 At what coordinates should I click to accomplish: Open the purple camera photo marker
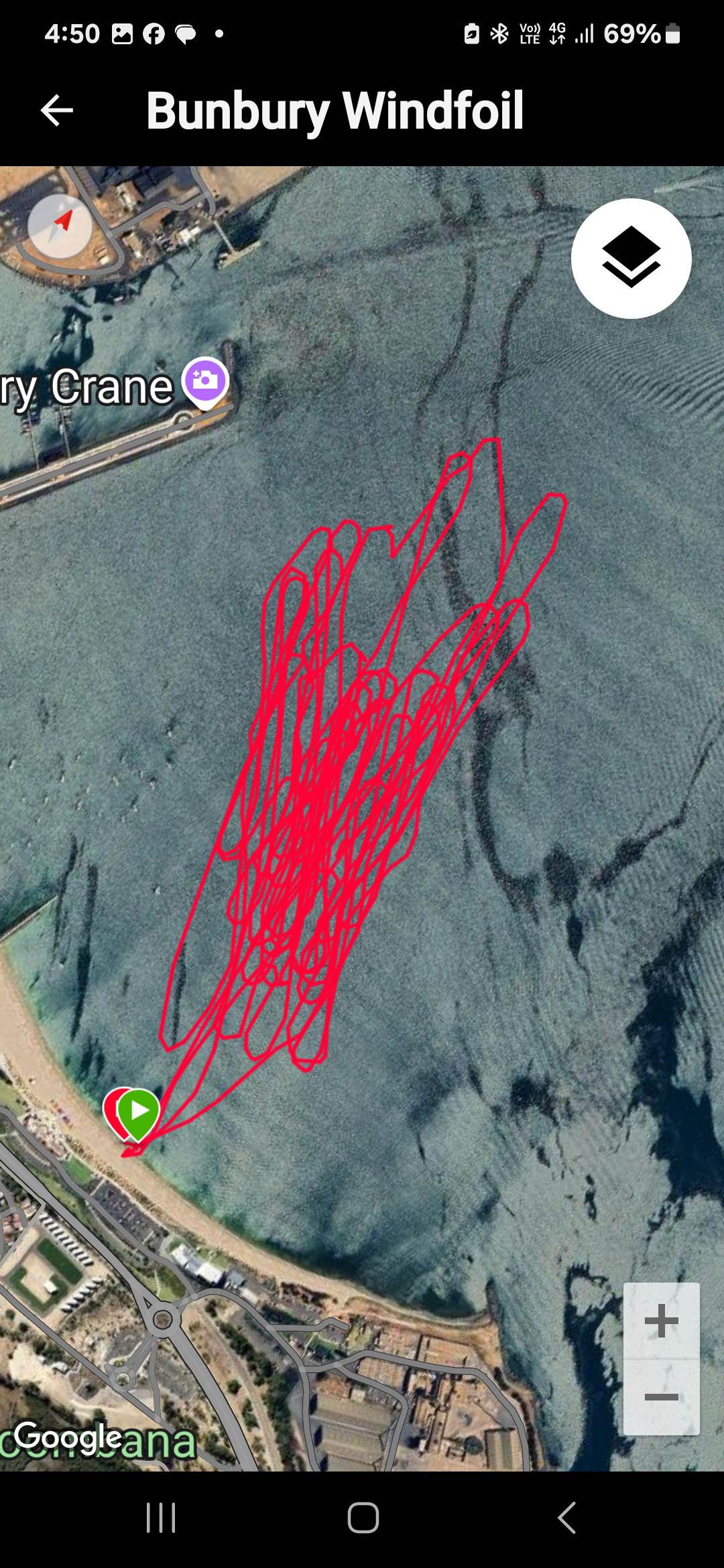coord(206,381)
